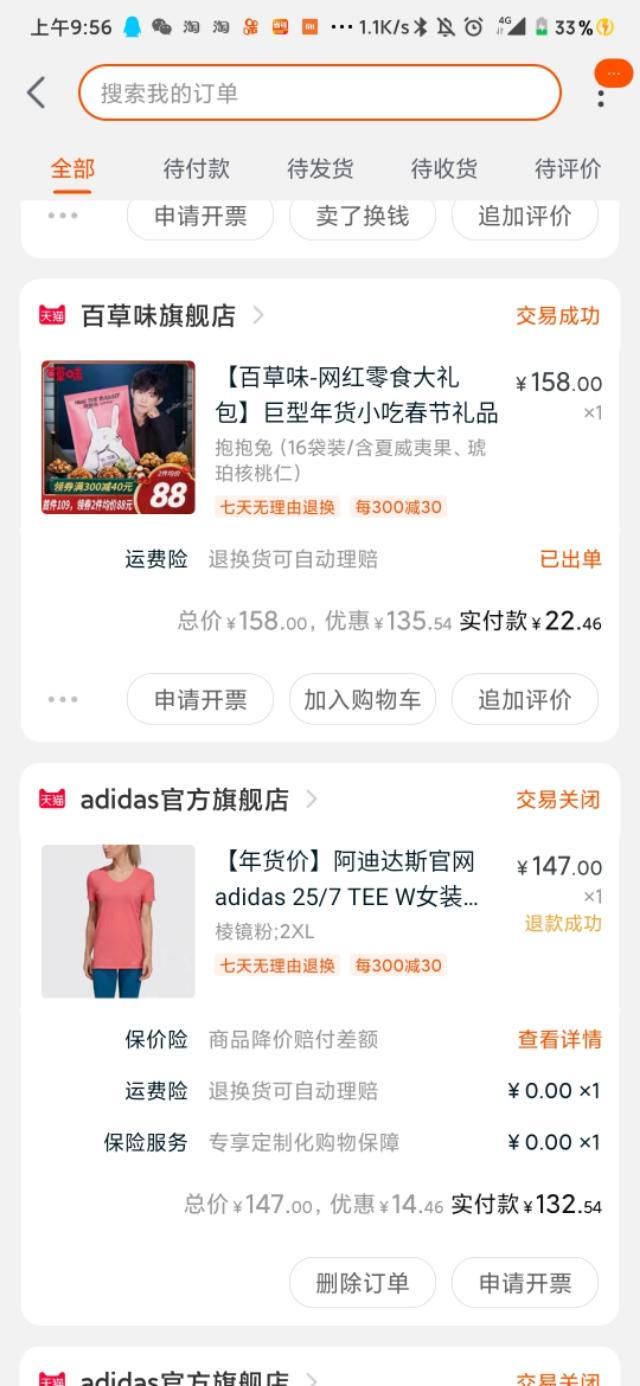Tap 加入购物车 for the 百草味 order

(x=362, y=699)
